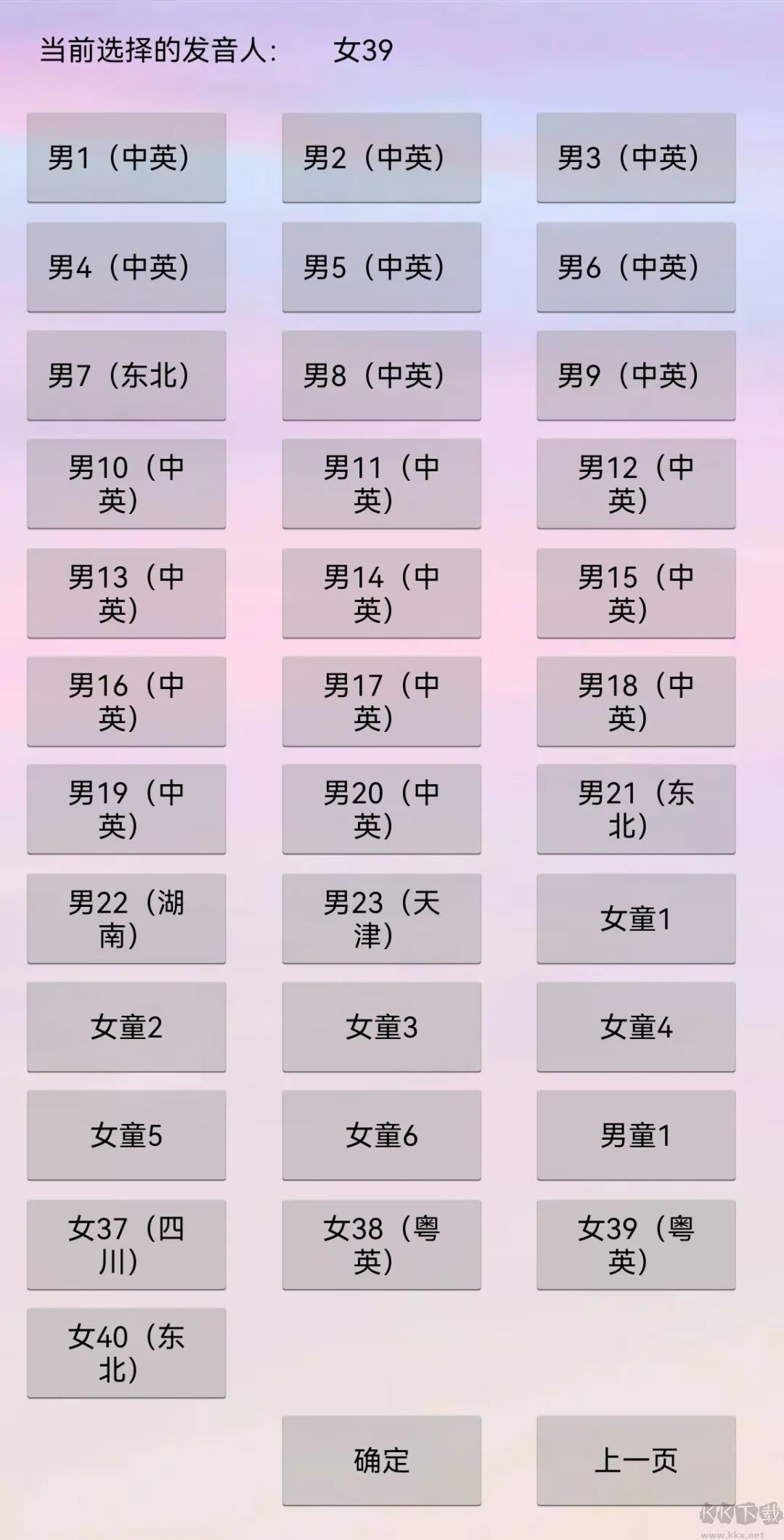784x1540 pixels.
Task: Choose the 男7（东北）voice
Action: (125, 374)
